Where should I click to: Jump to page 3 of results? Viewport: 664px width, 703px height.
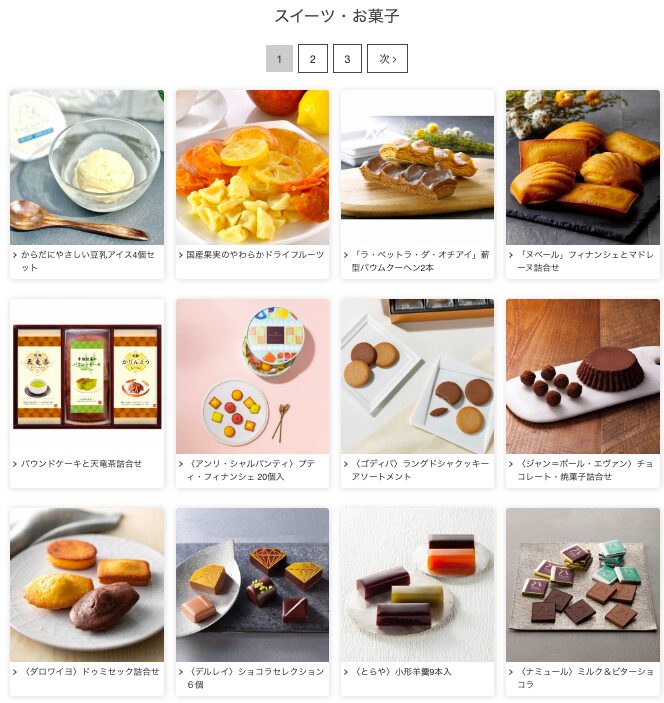coord(347,59)
